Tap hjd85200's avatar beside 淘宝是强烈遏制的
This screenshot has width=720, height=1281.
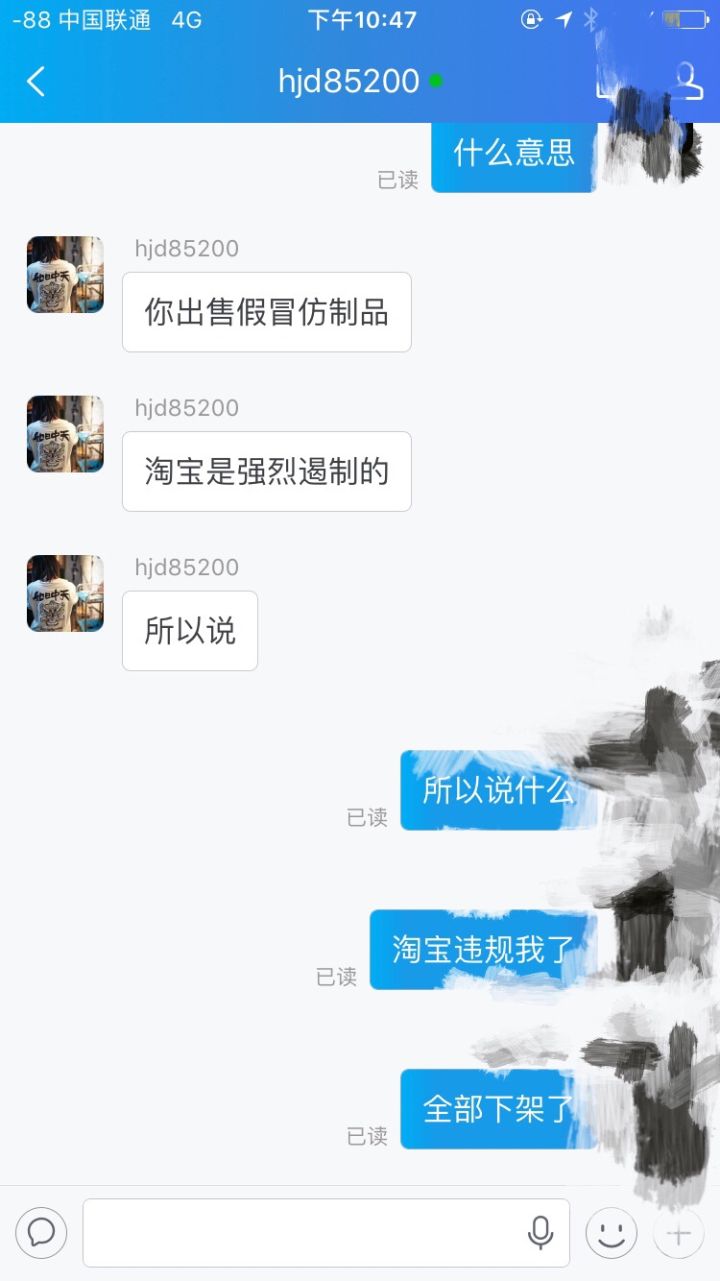pos(65,434)
